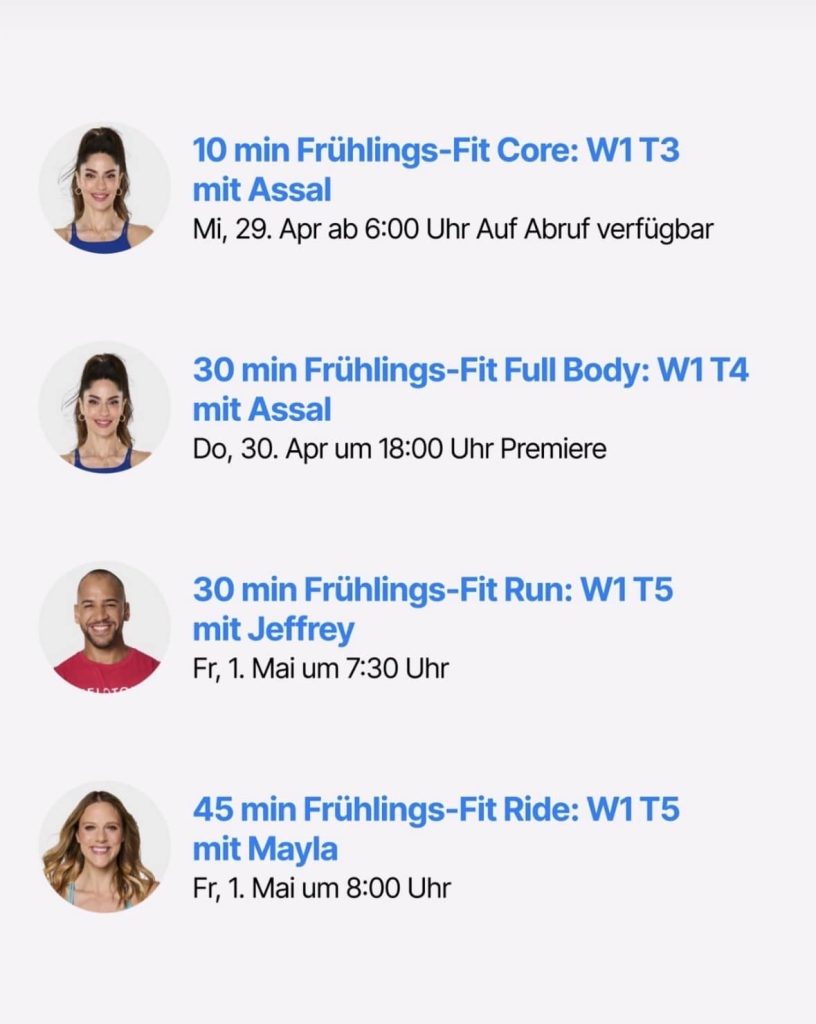
Task: Open 10 min Frühlings-Fit Core class
Action: 435,152
